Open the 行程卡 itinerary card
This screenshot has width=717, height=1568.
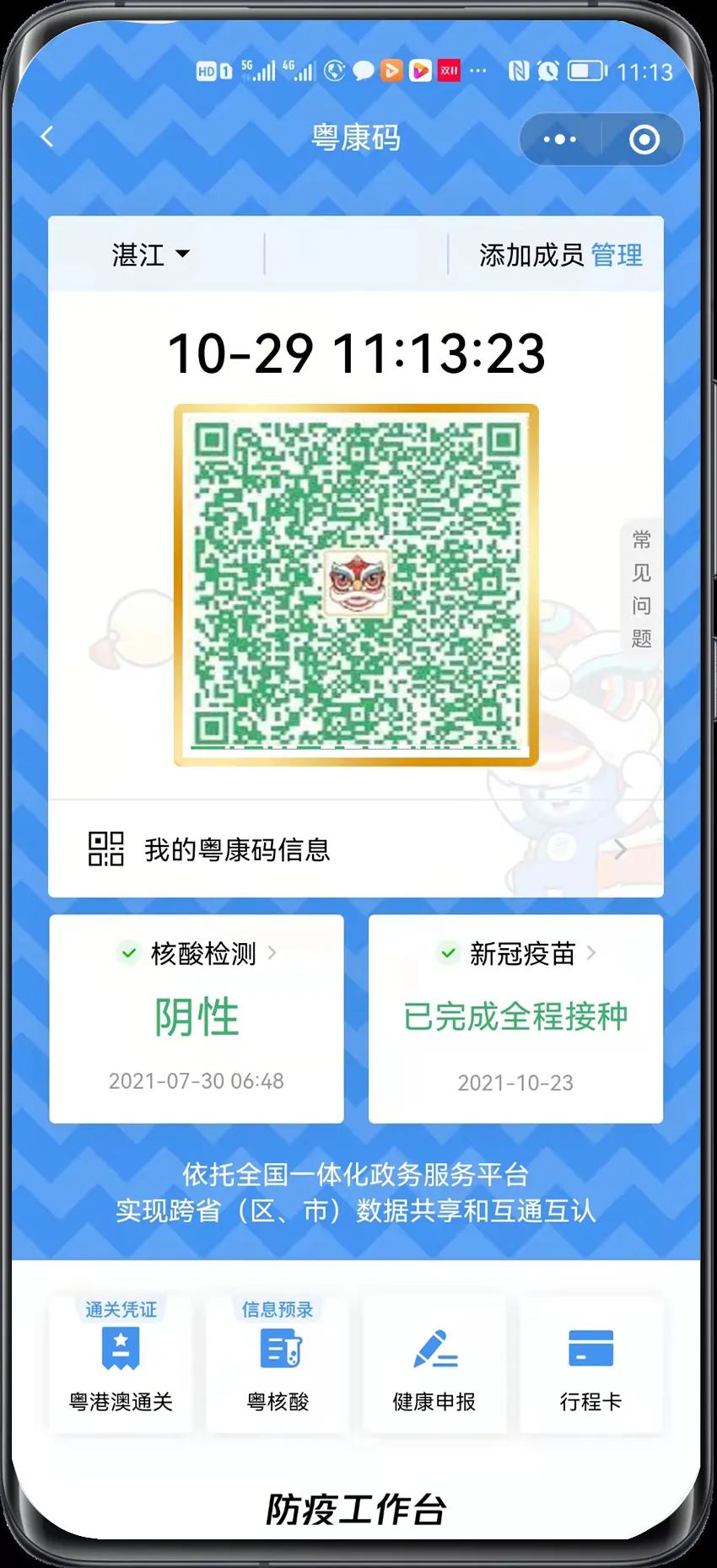(590, 1366)
